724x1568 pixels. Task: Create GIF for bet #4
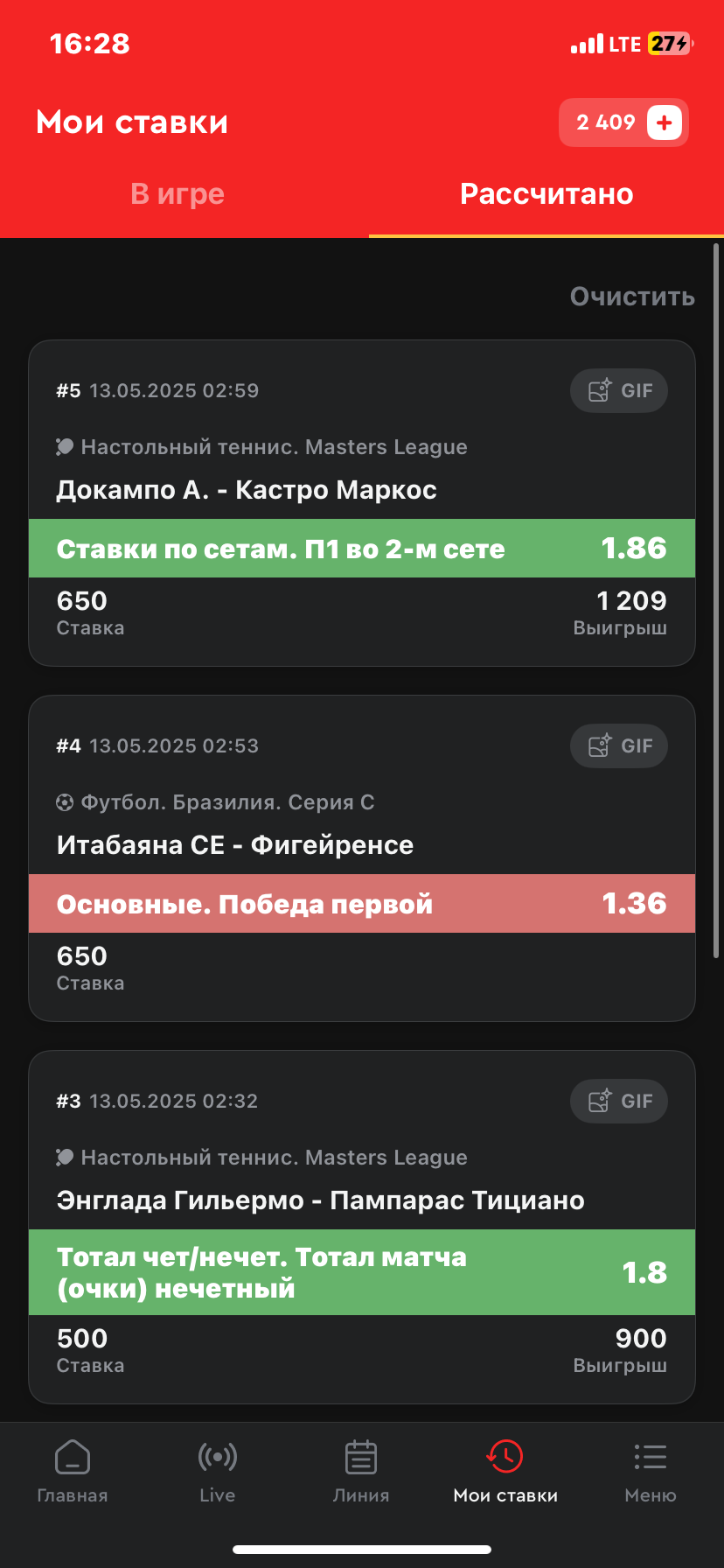click(x=619, y=745)
